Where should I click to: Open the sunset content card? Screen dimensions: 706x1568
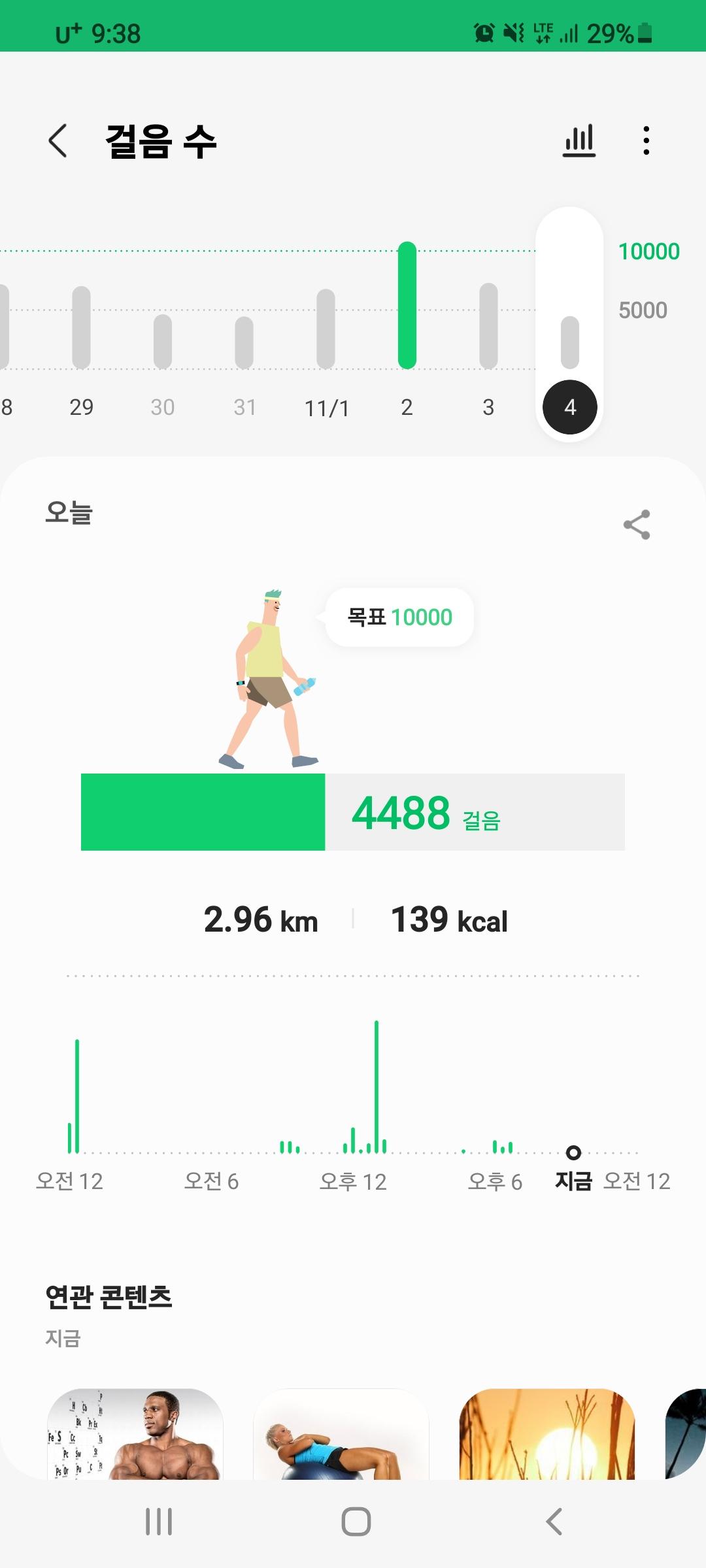coord(547,1434)
